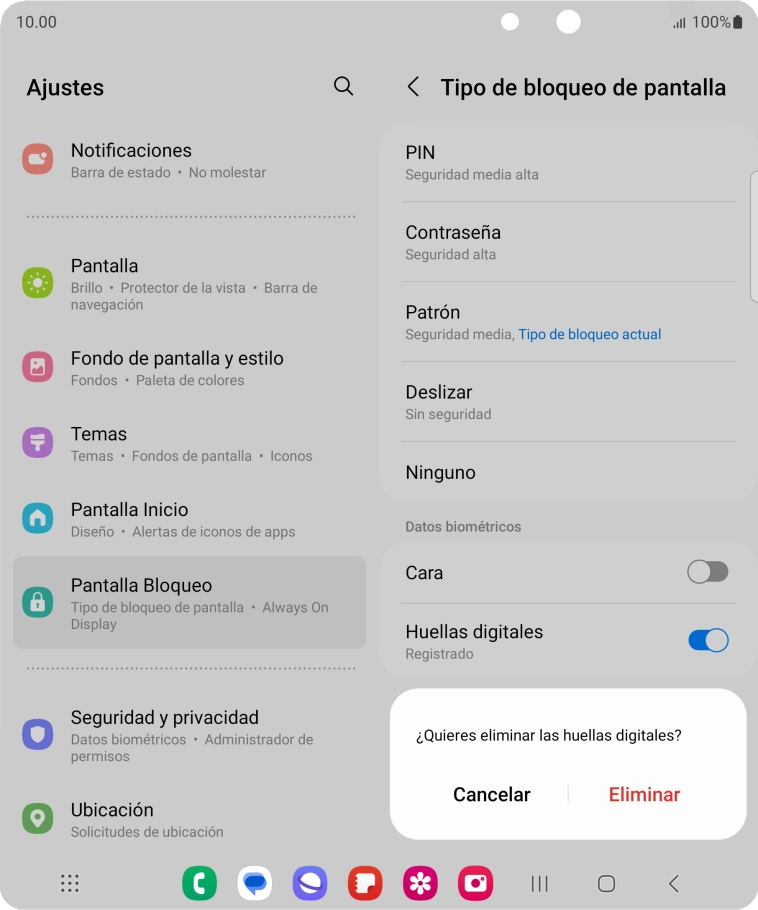Open the Pantalla Inicio settings
Viewport: 758px width, 910px height.
click(189, 519)
